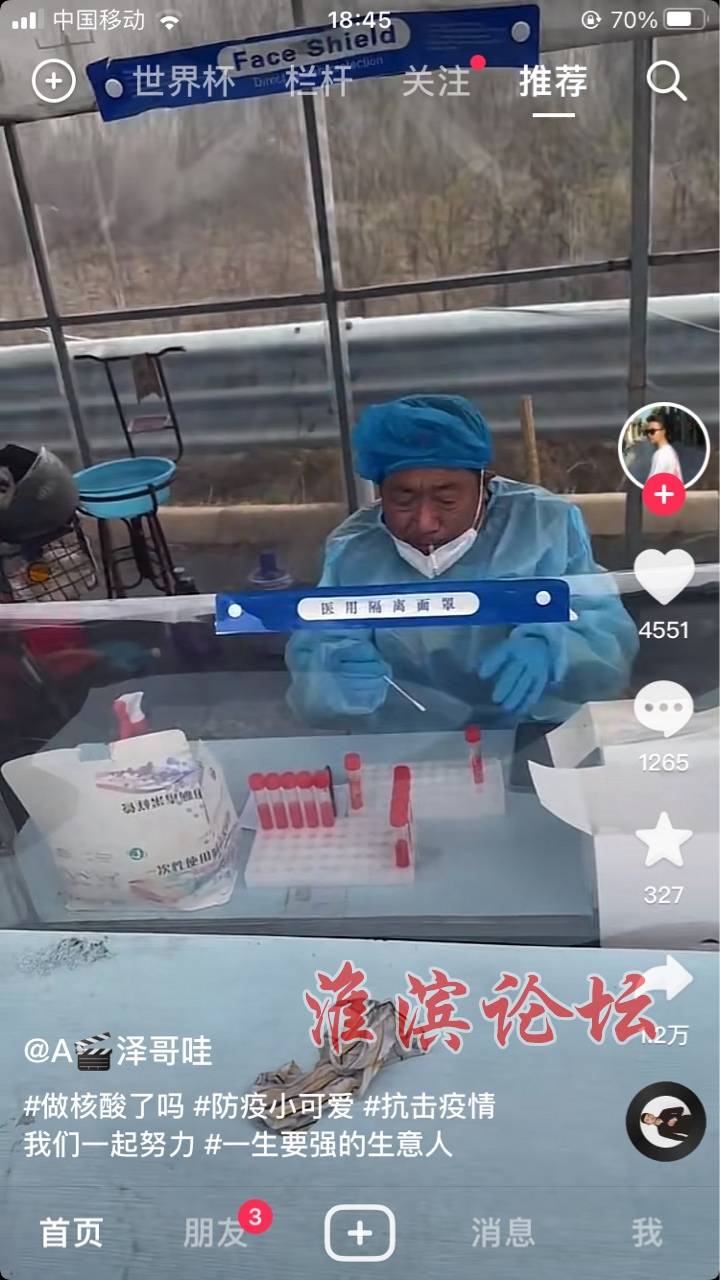
Task: Open the creator's profile avatar
Action: click(664, 447)
